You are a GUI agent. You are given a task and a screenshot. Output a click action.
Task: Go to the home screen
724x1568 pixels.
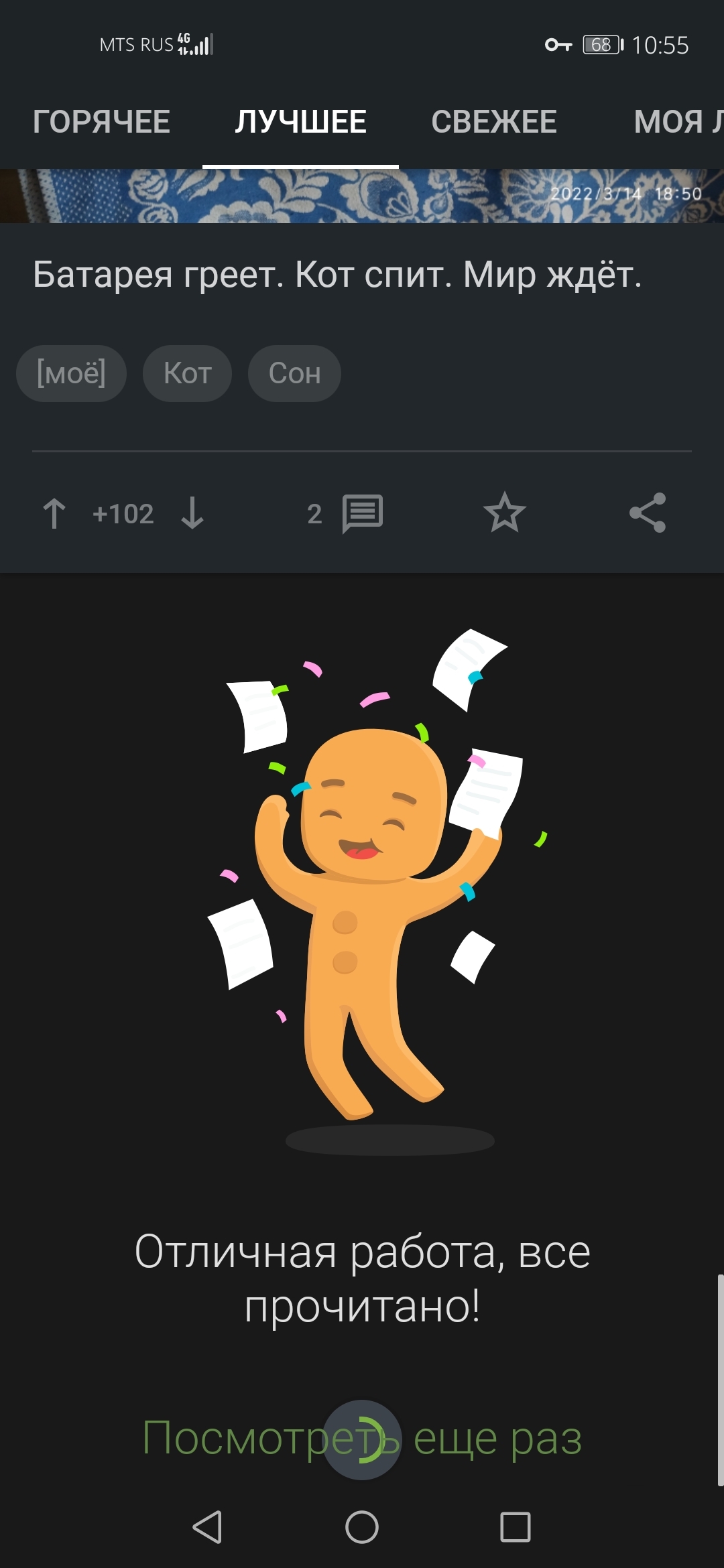click(362, 1527)
